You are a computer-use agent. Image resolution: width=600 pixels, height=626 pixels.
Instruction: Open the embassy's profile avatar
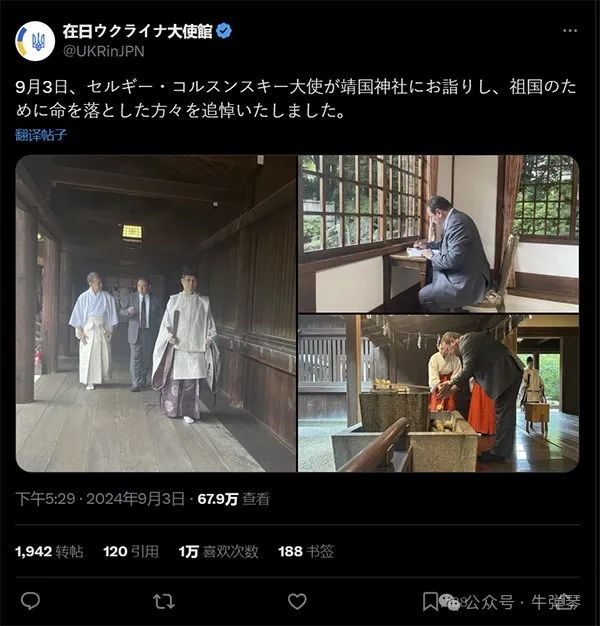[x=35, y=40]
